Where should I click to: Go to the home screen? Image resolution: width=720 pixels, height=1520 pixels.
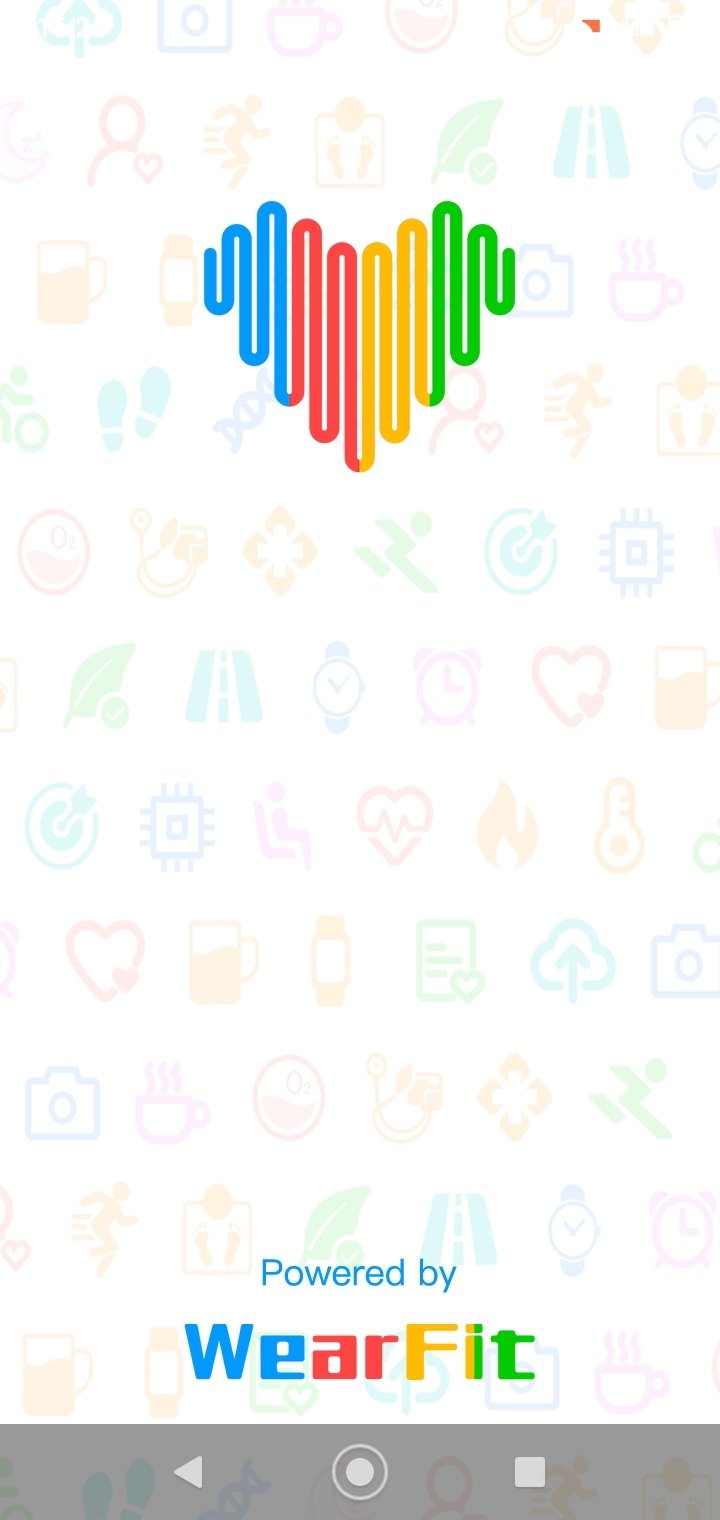pyautogui.click(x=359, y=1472)
